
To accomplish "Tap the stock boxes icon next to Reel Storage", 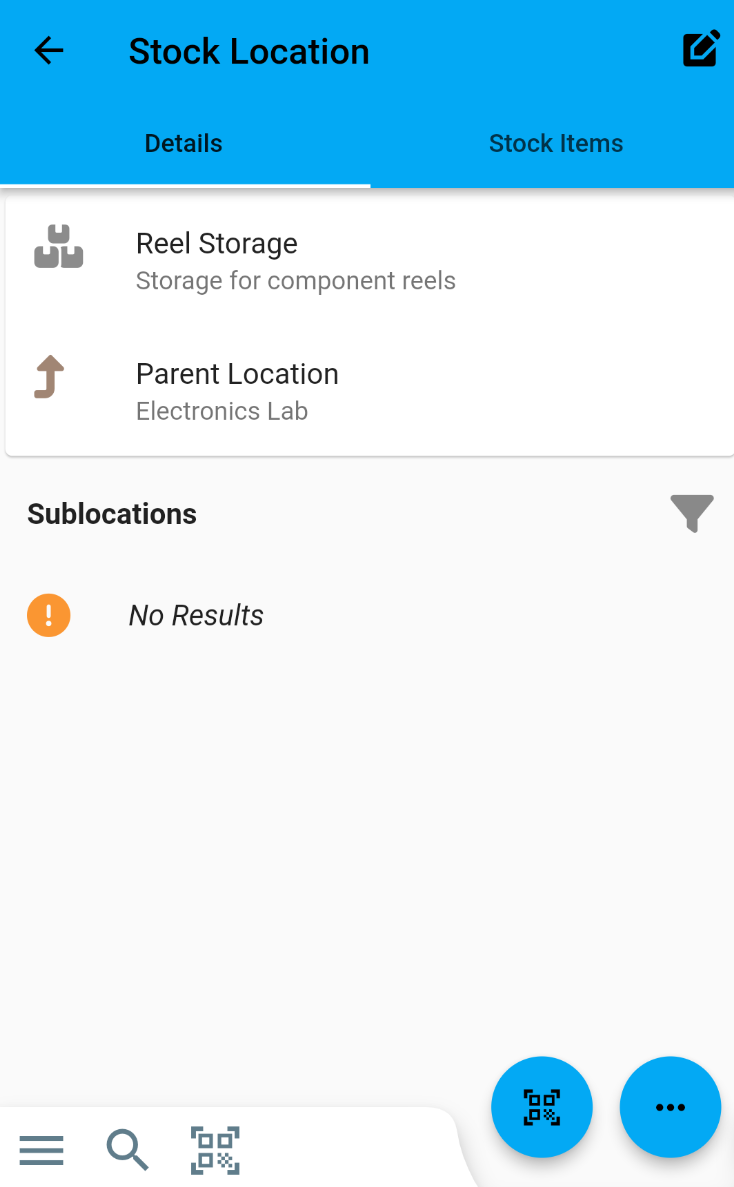I will pos(58,245).
